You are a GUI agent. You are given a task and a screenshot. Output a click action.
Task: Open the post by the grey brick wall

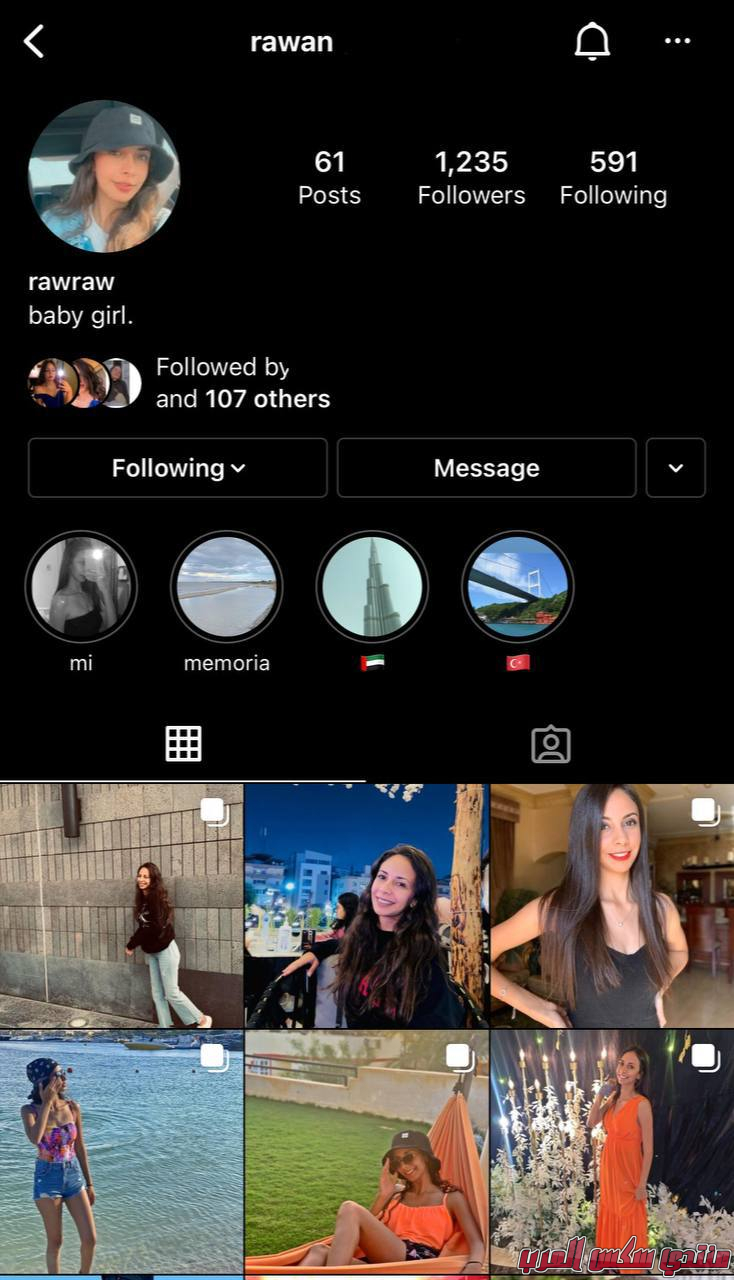pyautogui.click(x=121, y=905)
